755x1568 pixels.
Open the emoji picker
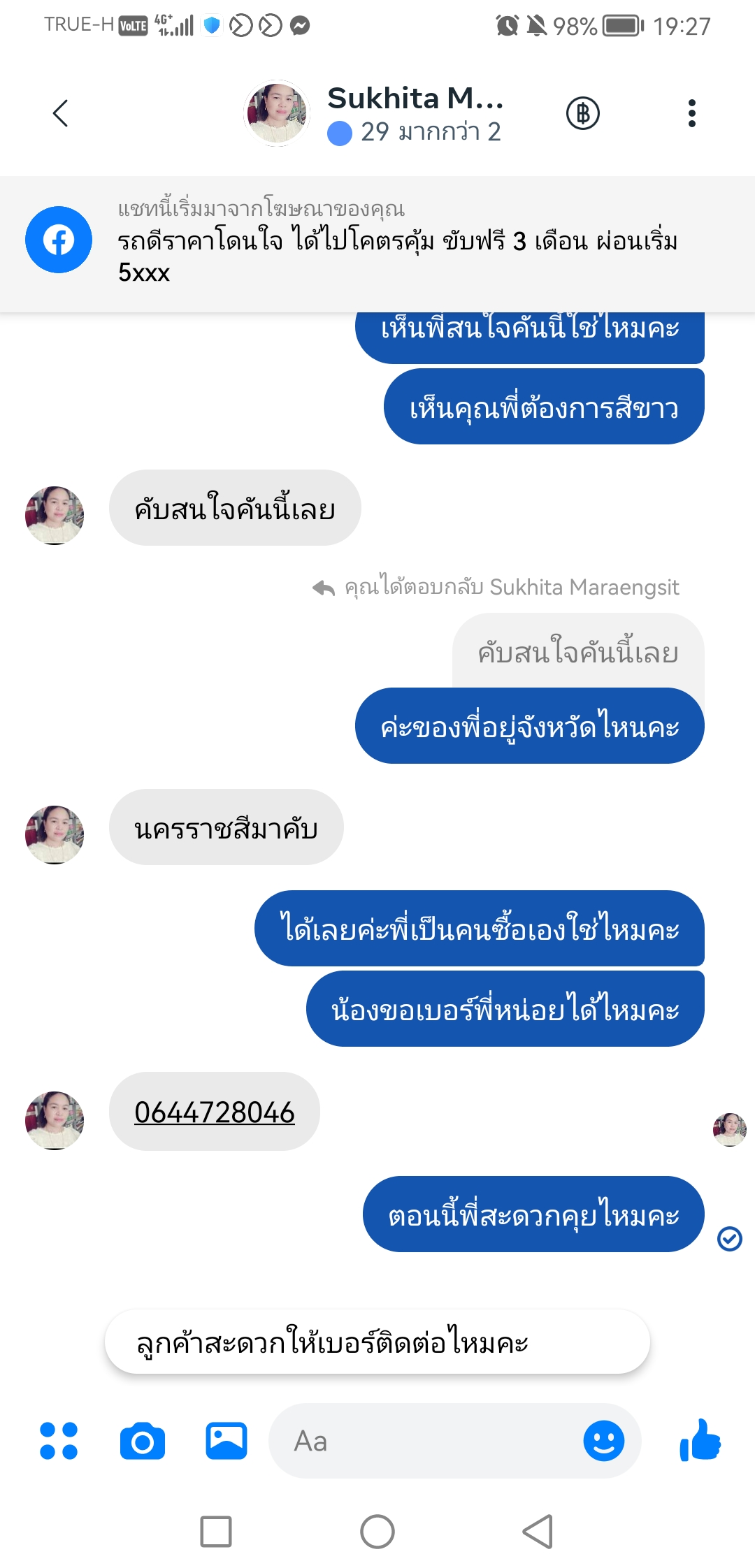[x=603, y=1441]
